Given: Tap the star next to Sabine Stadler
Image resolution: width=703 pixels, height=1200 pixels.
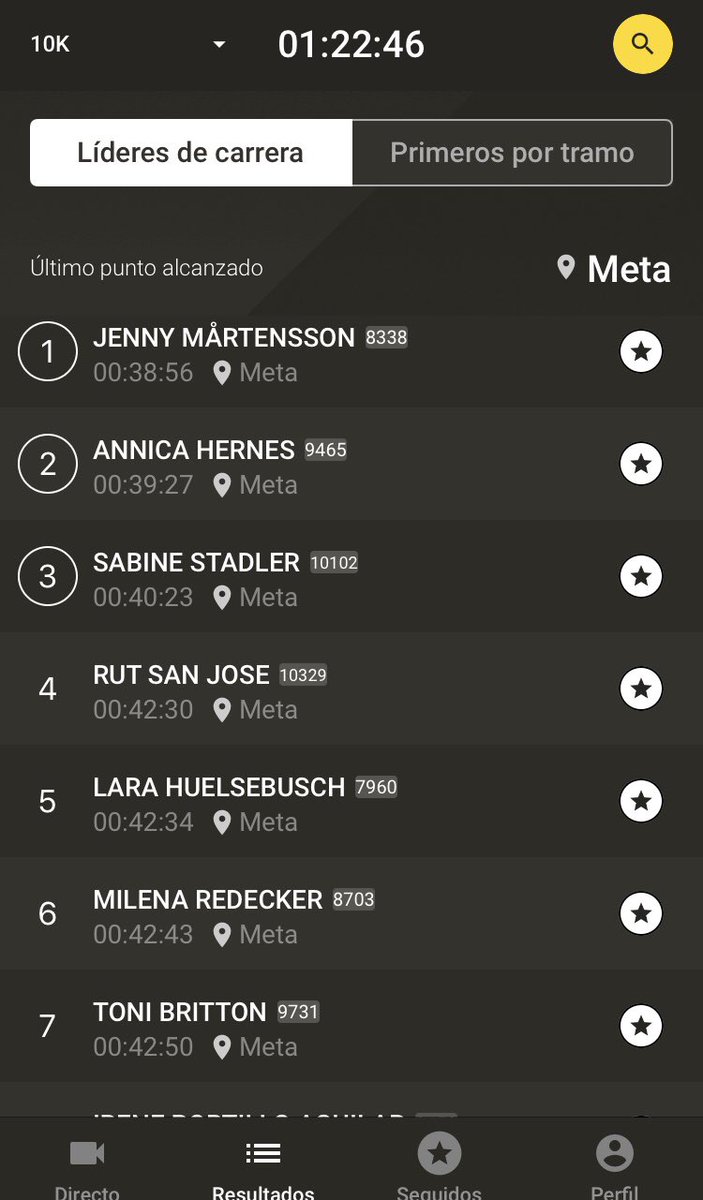Looking at the screenshot, I should [641, 576].
